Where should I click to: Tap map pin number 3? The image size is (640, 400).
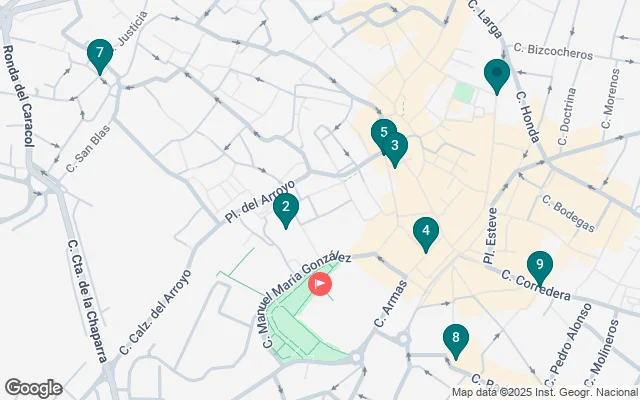pyautogui.click(x=395, y=147)
